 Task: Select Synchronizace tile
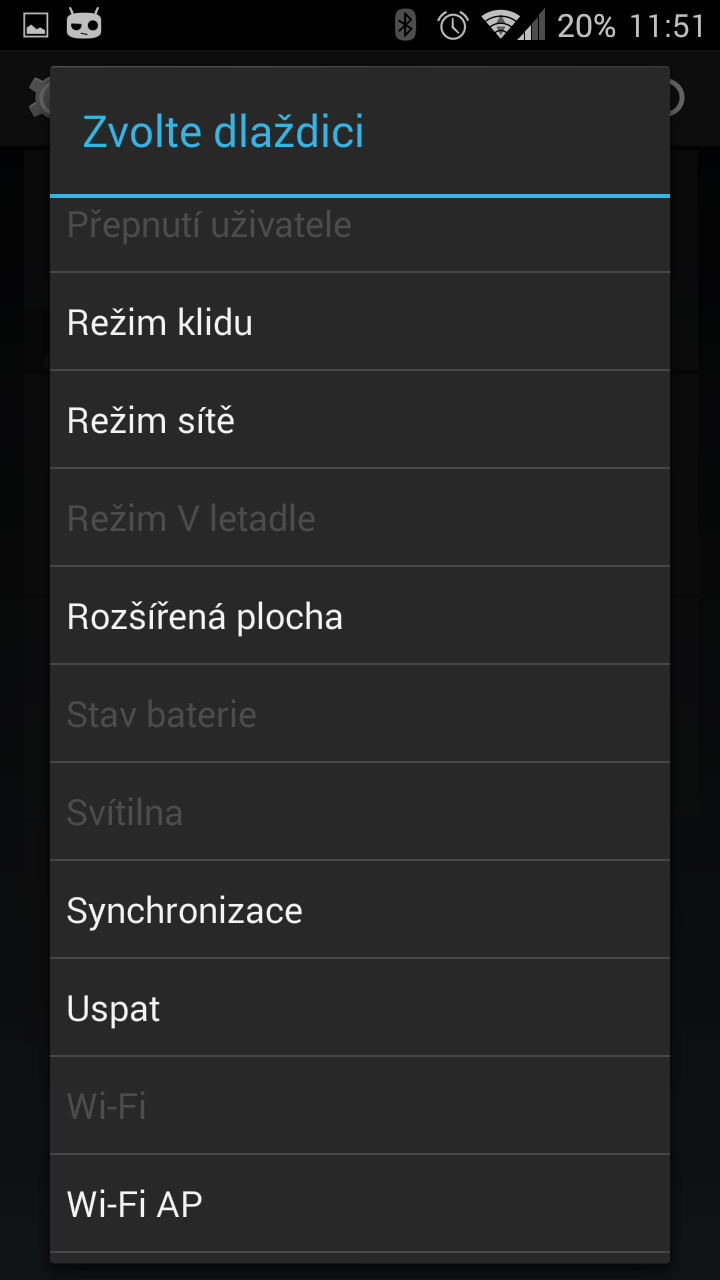pos(360,910)
